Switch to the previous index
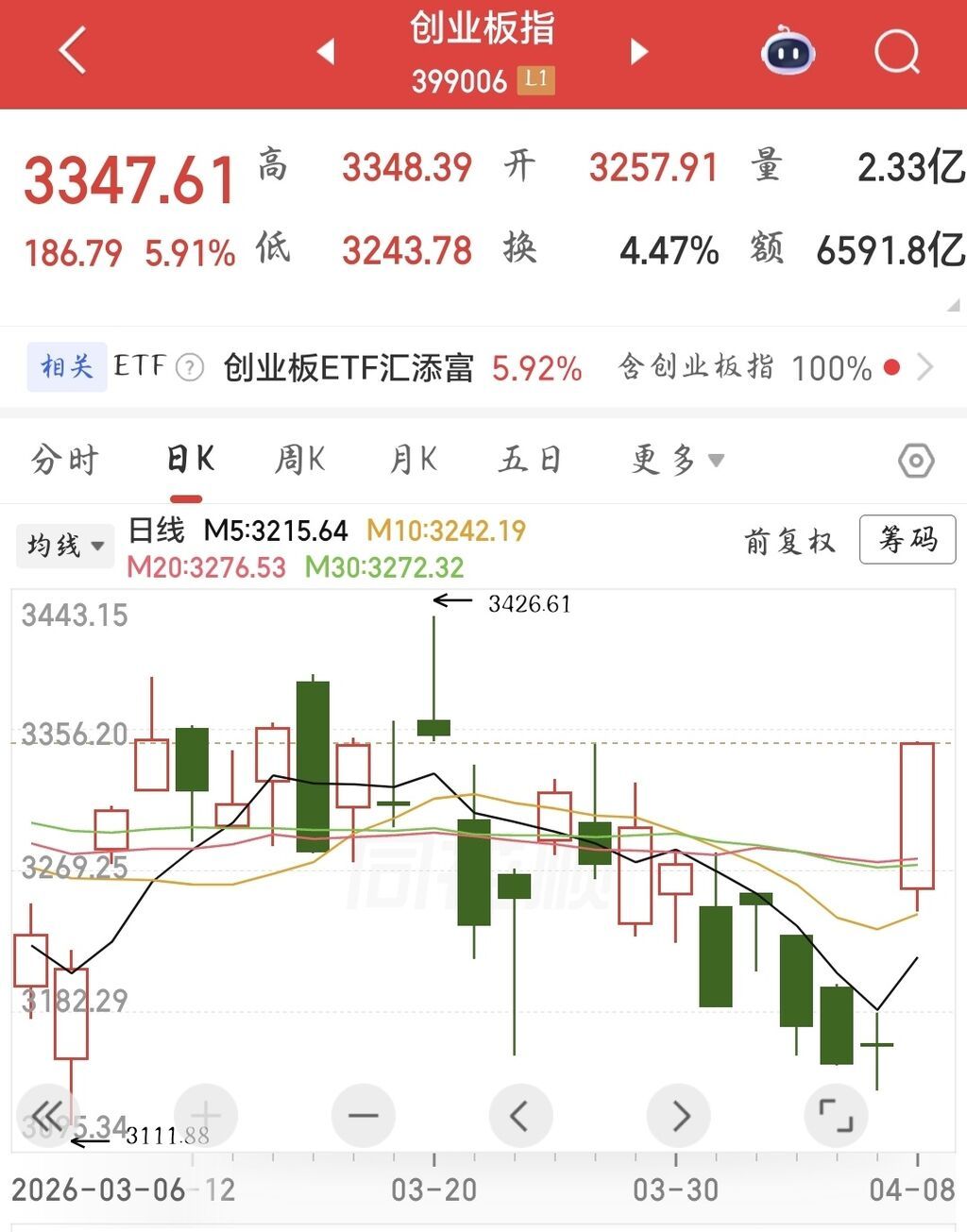The width and height of the screenshot is (967, 1232). click(326, 51)
